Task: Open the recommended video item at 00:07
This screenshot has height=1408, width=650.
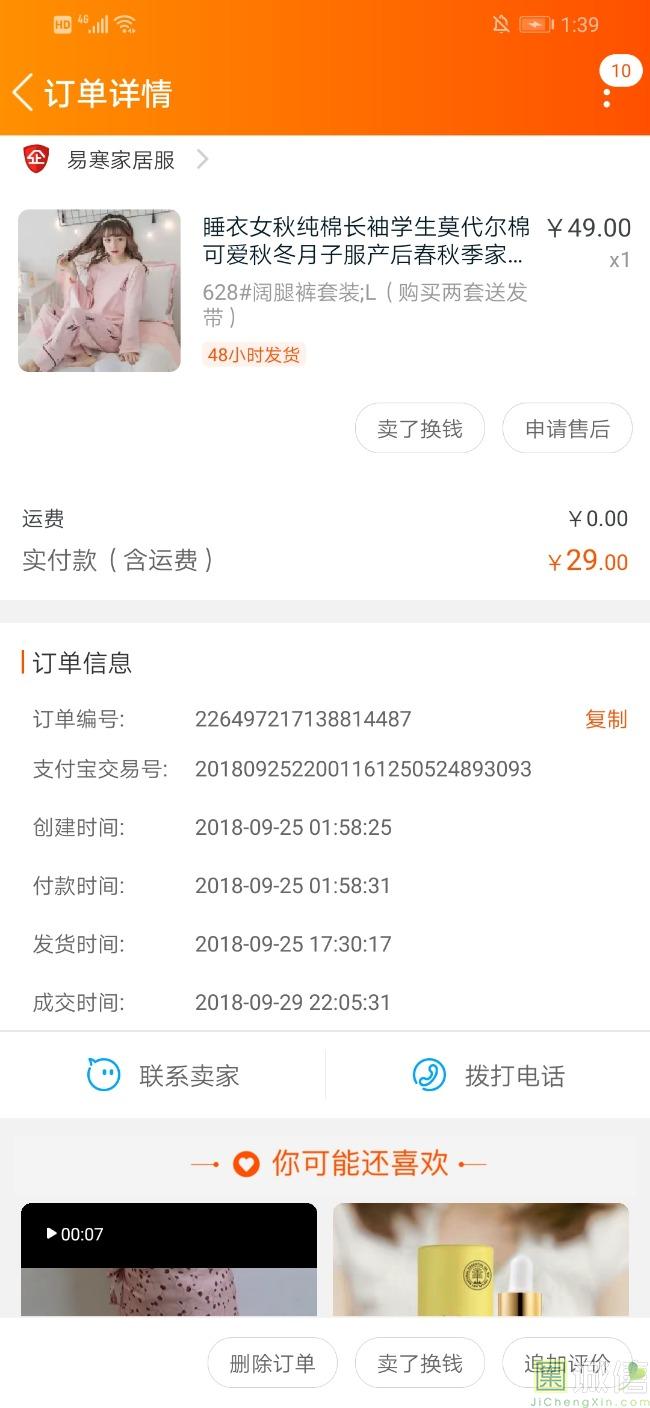Action: tap(168, 1260)
